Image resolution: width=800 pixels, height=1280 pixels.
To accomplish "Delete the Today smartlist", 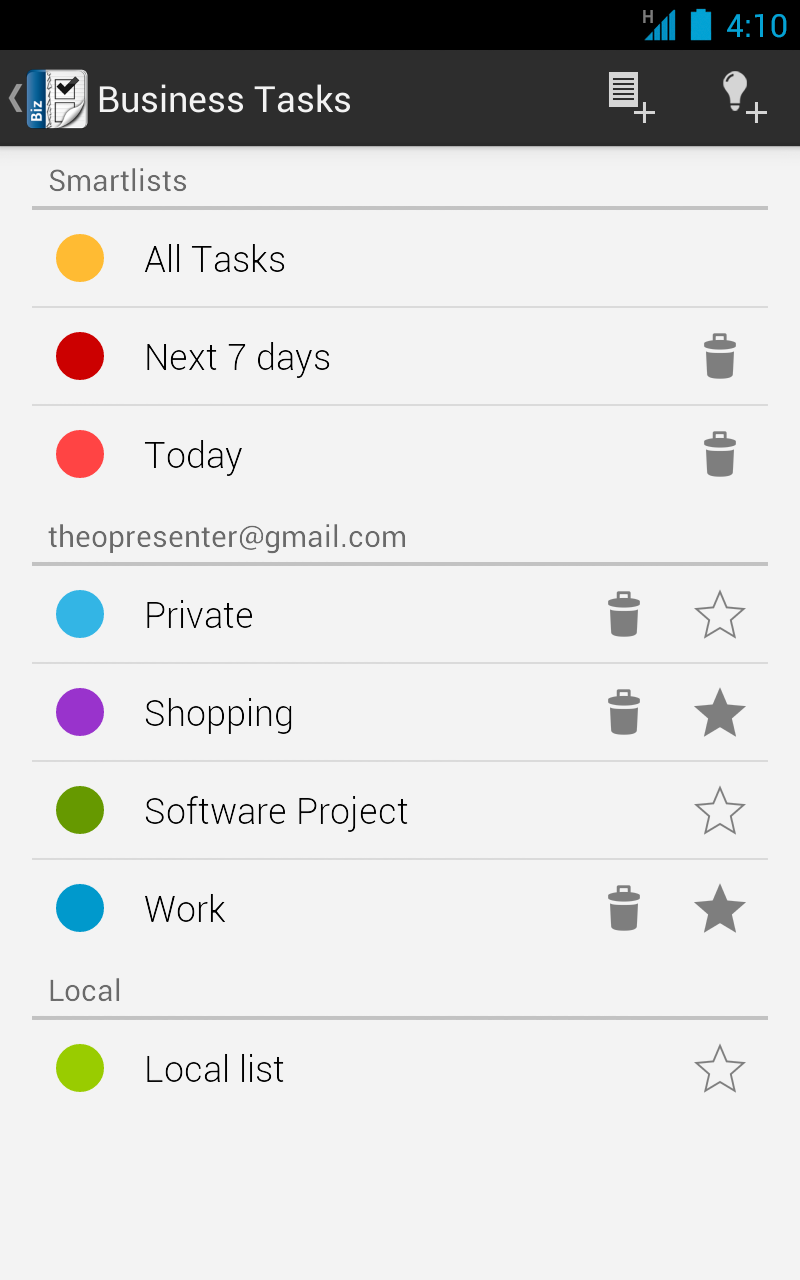I will (x=720, y=455).
